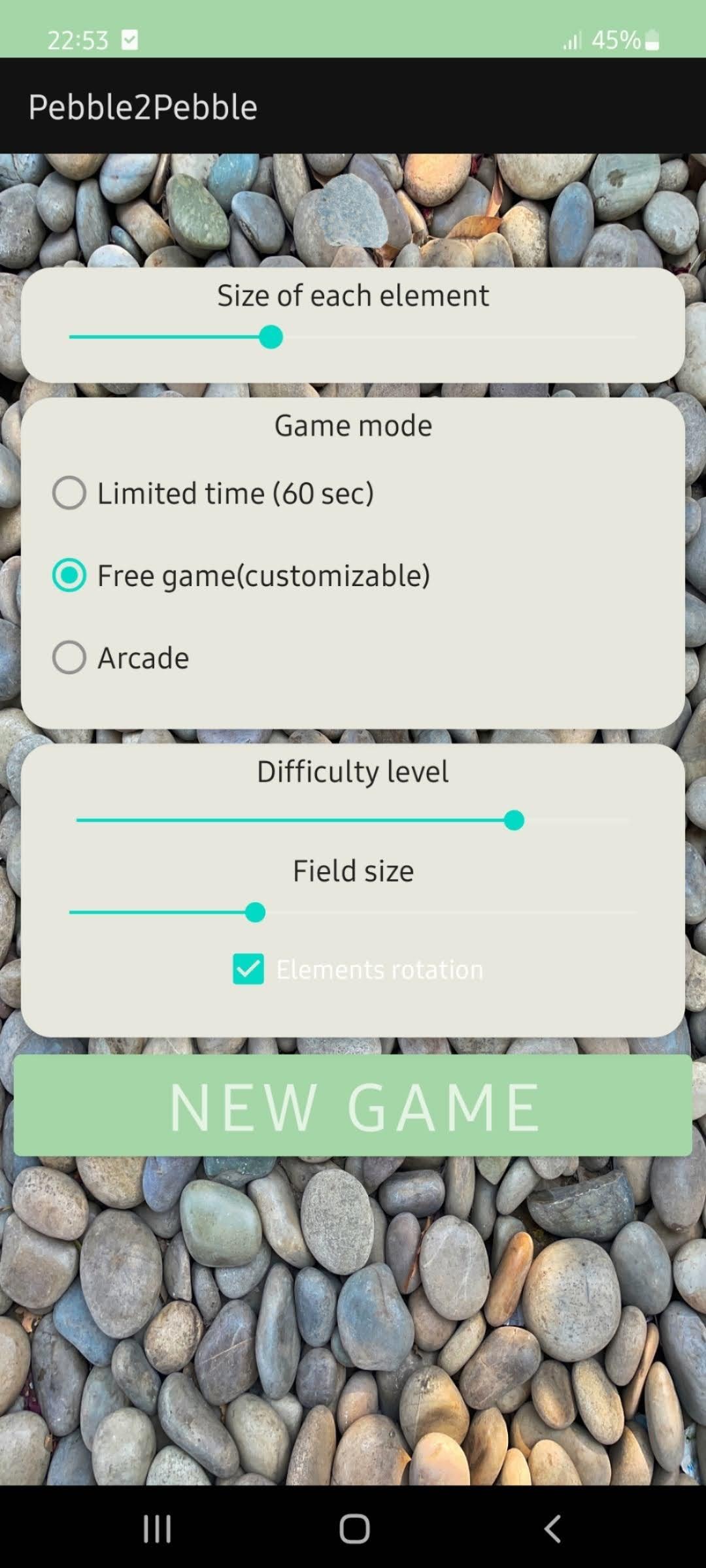Viewport: 706px width, 1568px height.
Task: Go back using the system back button
Action: click(x=552, y=1529)
